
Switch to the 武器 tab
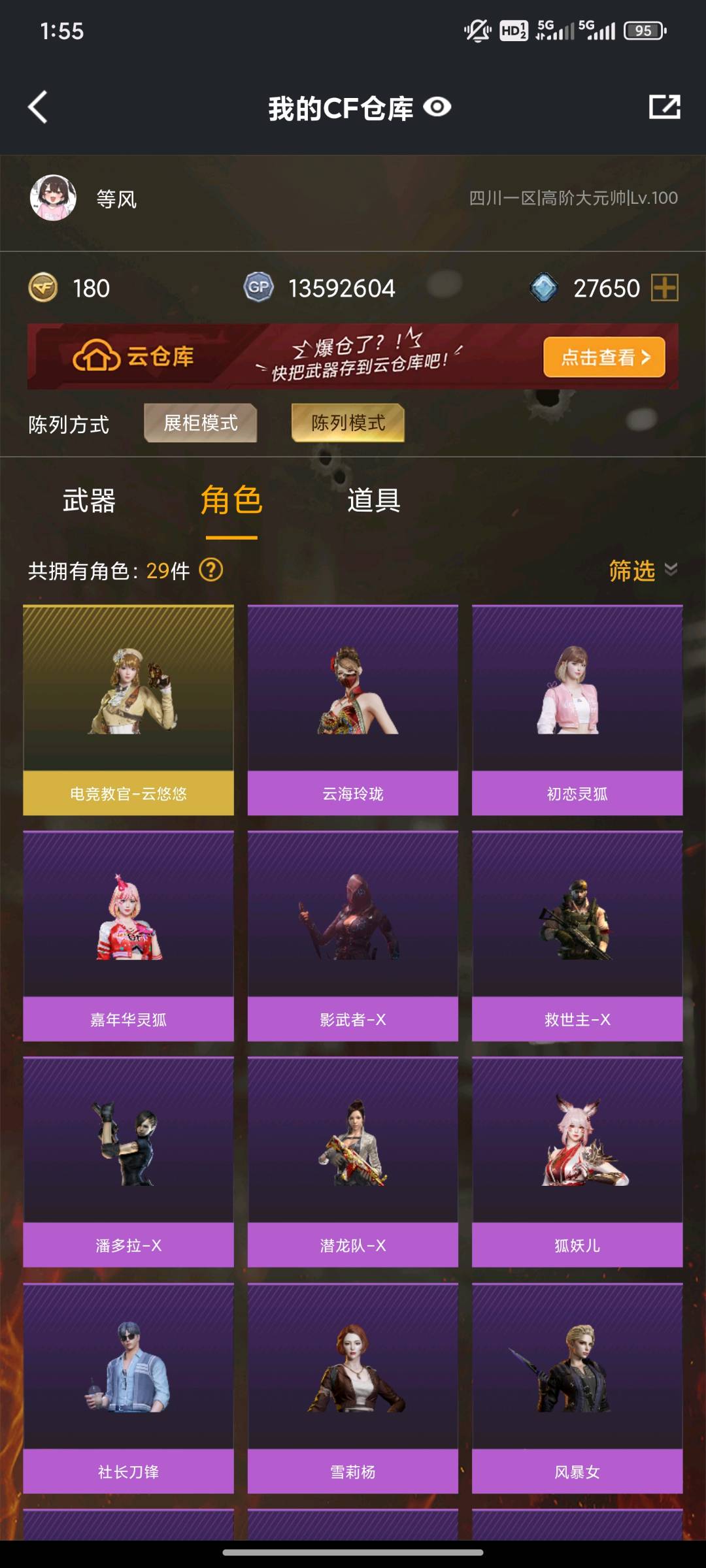[x=89, y=501]
